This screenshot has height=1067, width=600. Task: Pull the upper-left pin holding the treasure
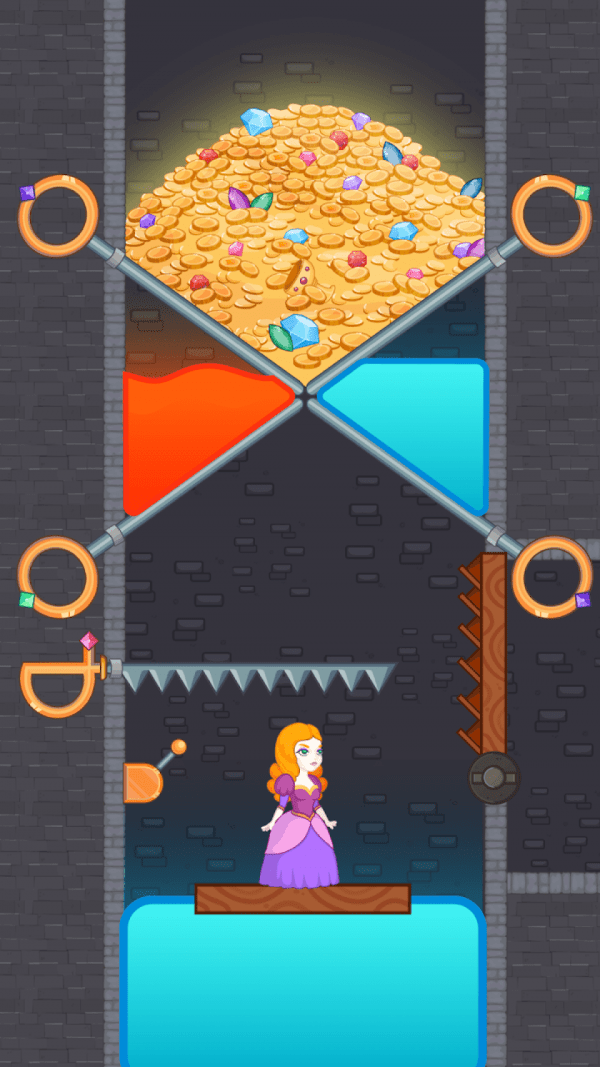pos(58,216)
